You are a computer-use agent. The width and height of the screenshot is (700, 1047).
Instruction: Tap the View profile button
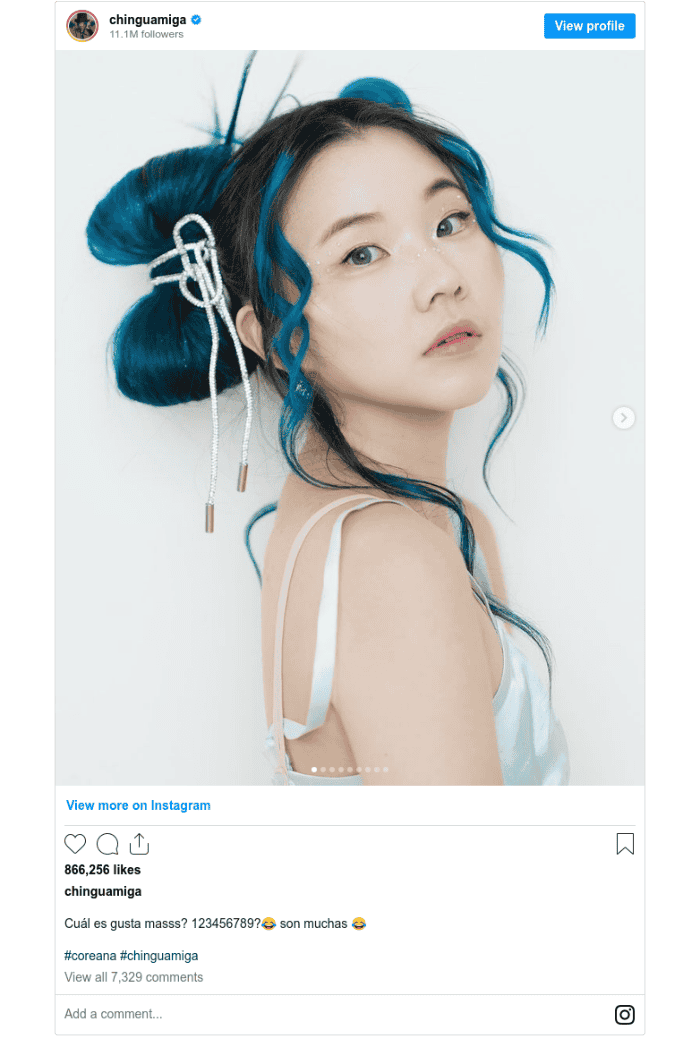pos(589,26)
